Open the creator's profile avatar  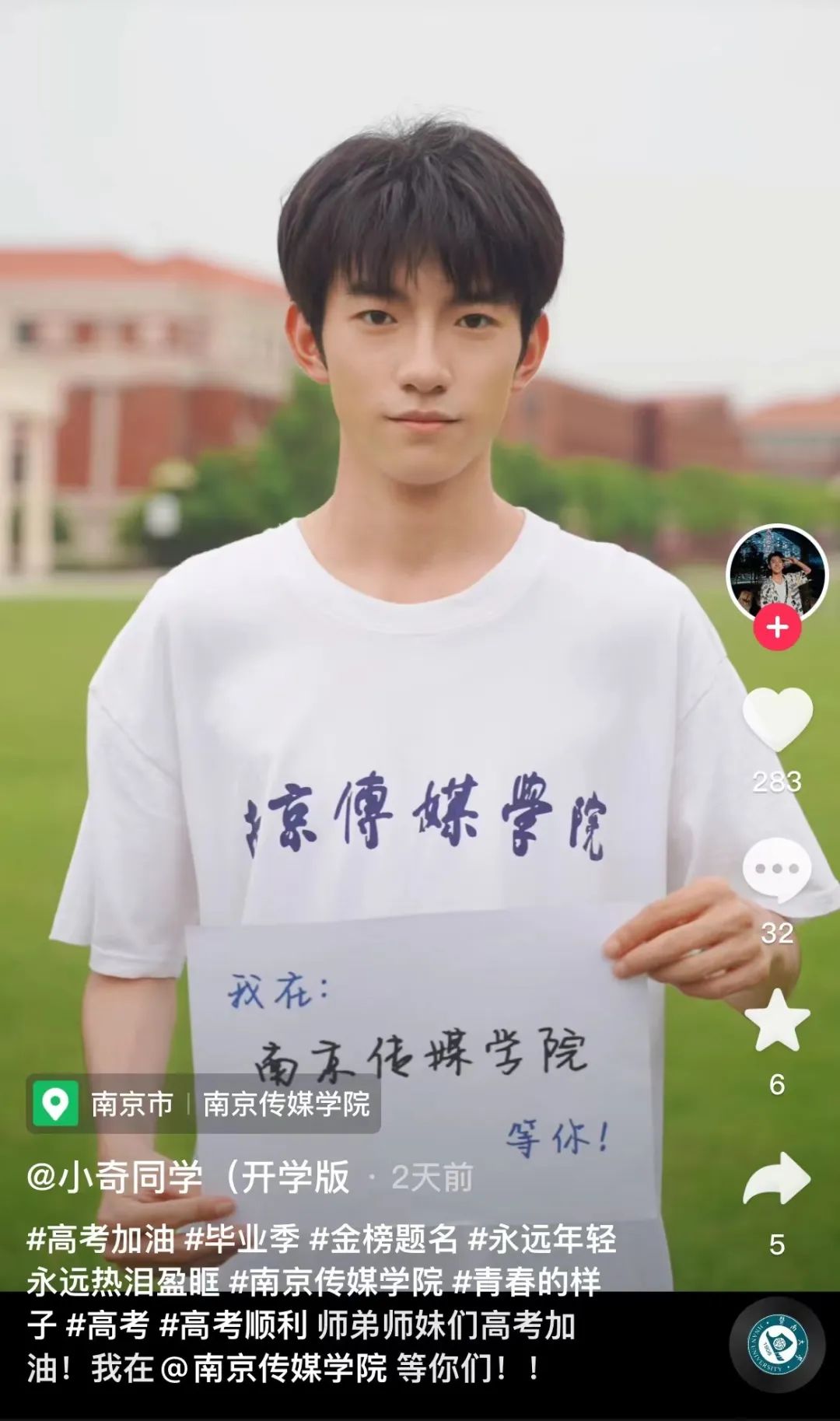click(x=777, y=574)
